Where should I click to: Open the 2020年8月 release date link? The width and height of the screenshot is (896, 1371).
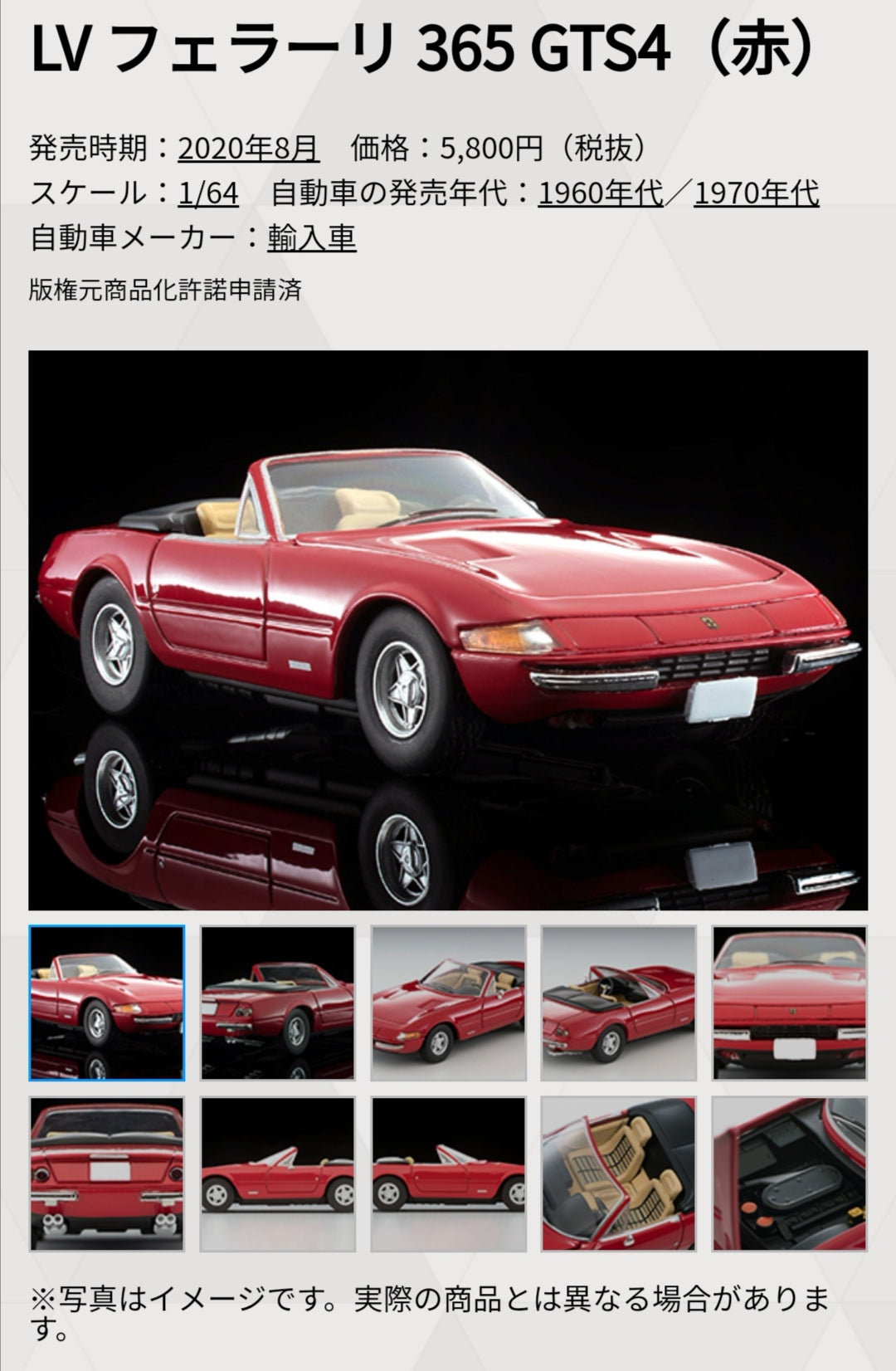[x=248, y=149]
